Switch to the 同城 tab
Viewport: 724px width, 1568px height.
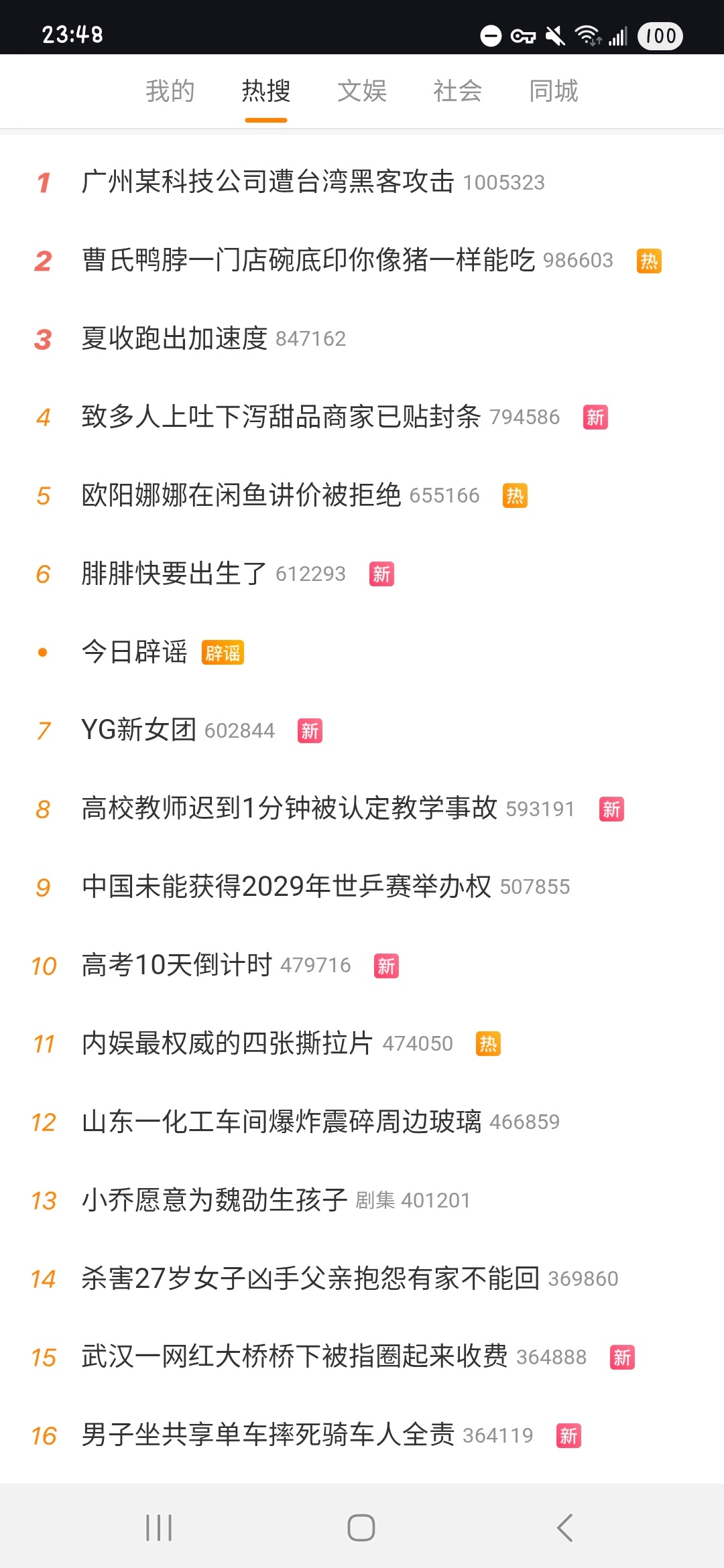554,91
